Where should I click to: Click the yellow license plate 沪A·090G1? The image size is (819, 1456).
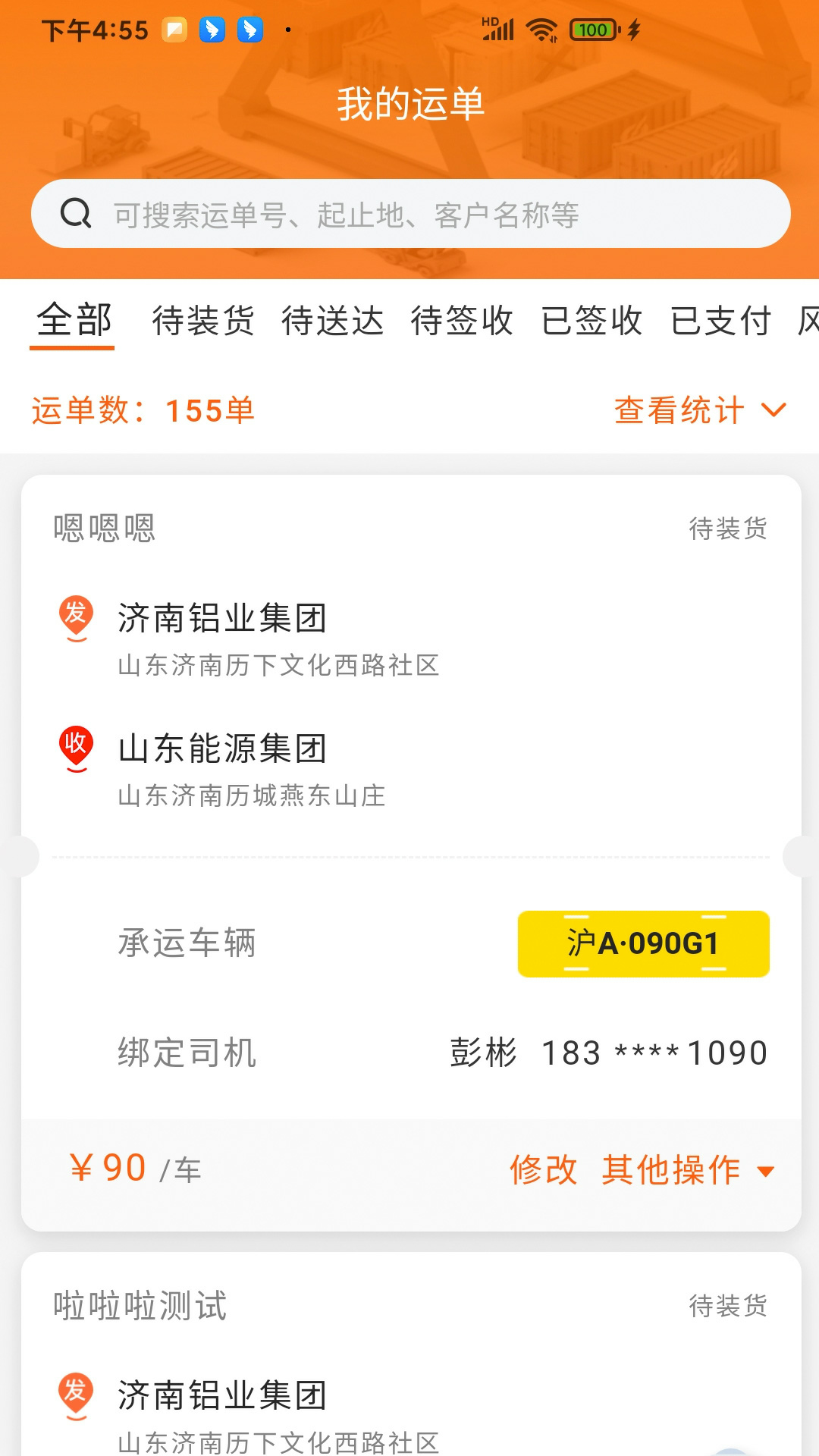643,943
